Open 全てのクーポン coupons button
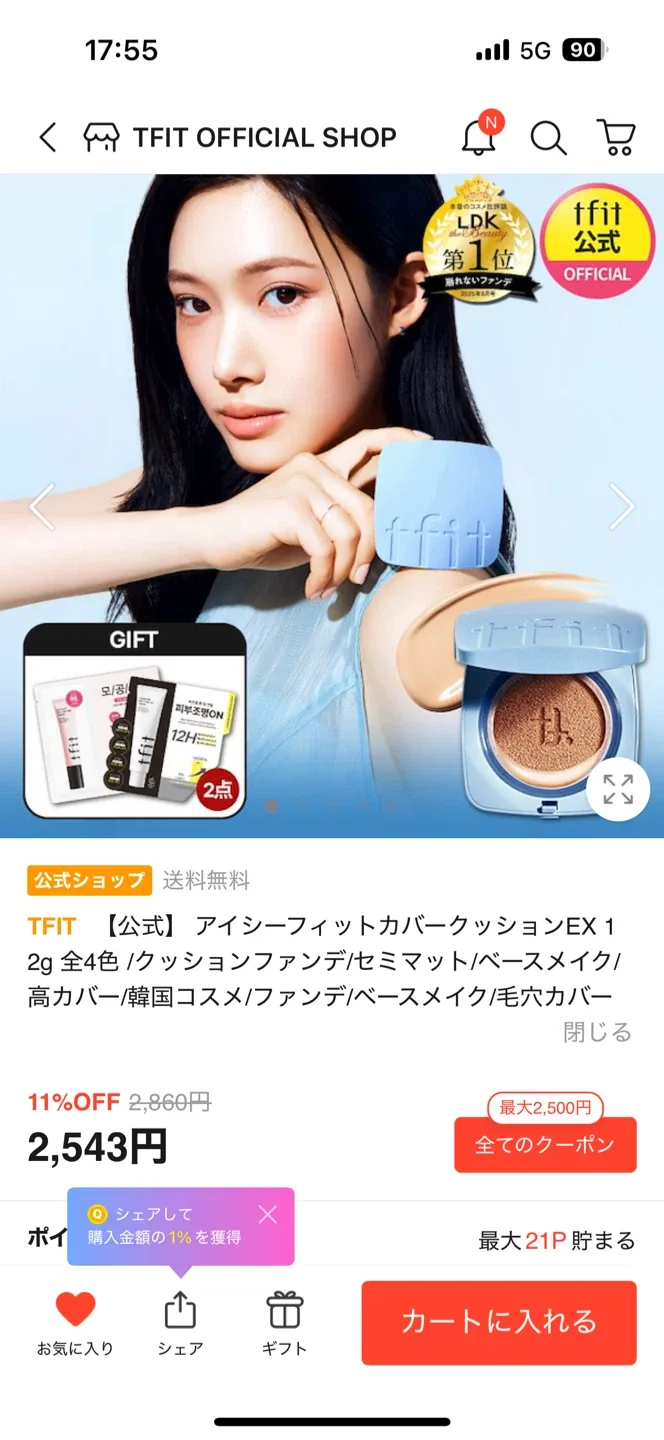The image size is (664, 1440). pos(545,1145)
